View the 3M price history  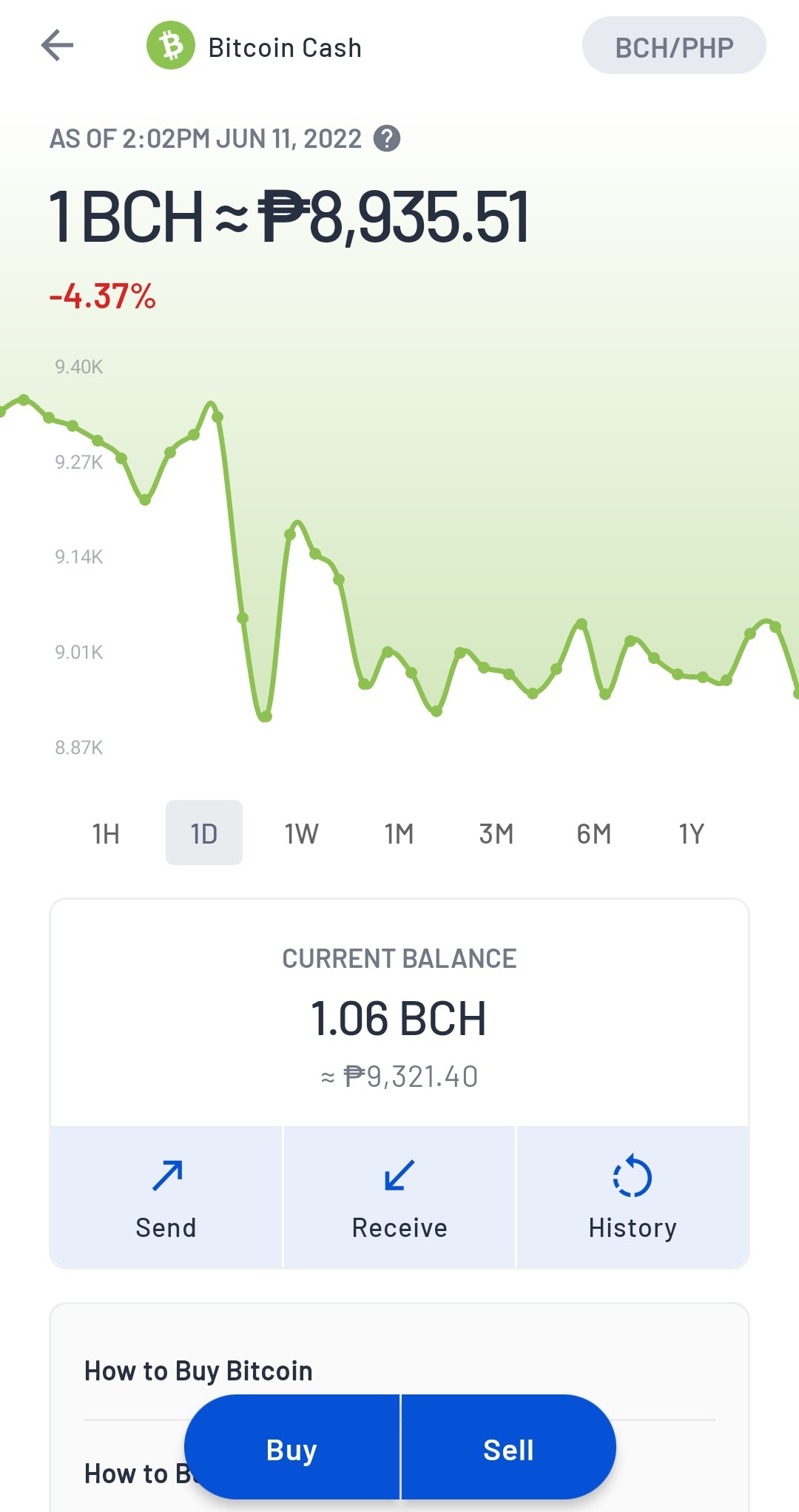coord(496,833)
